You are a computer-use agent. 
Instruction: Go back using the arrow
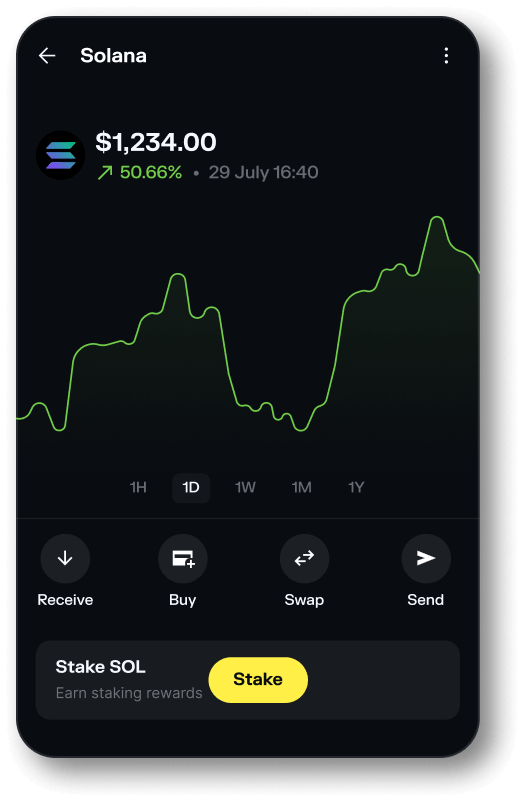47,55
